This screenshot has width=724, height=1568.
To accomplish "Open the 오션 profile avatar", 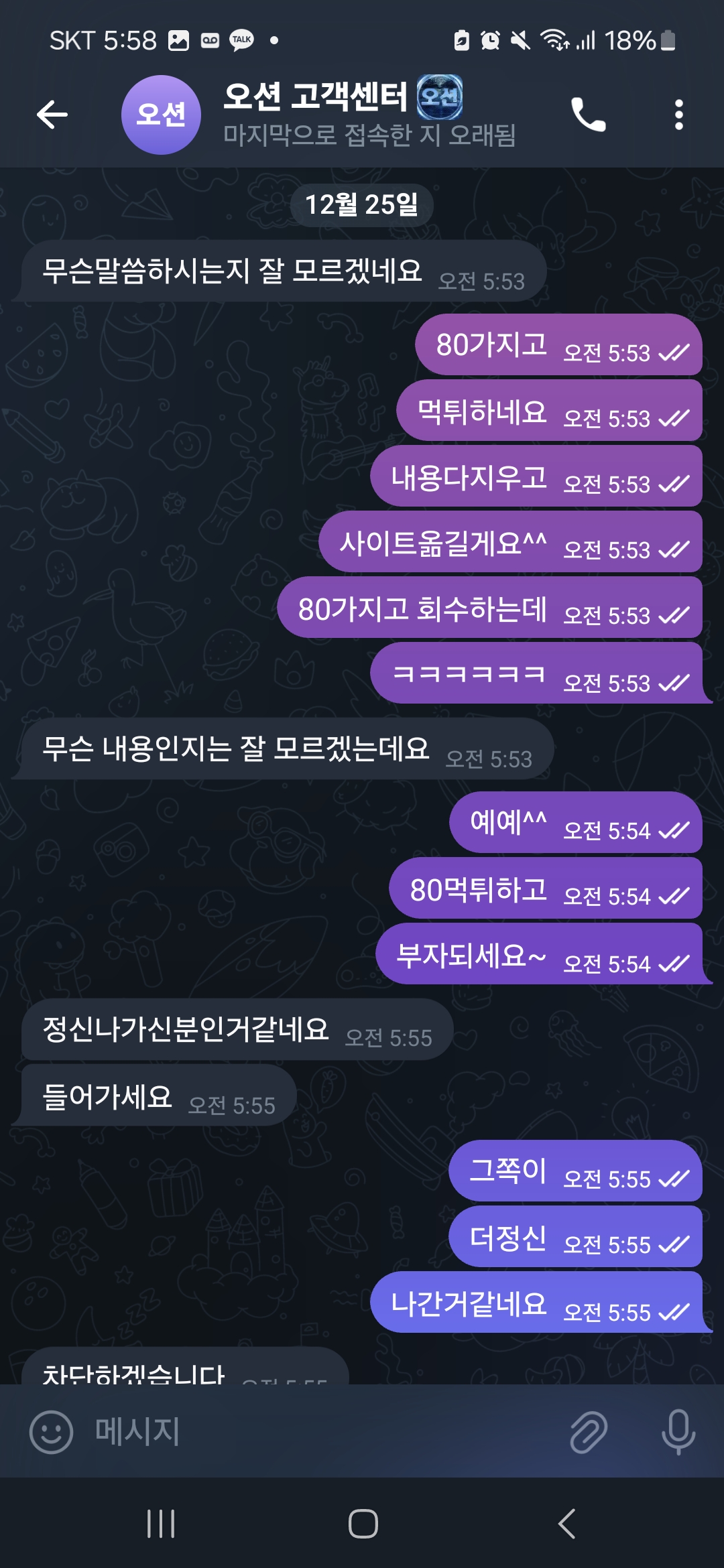I will (161, 115).
